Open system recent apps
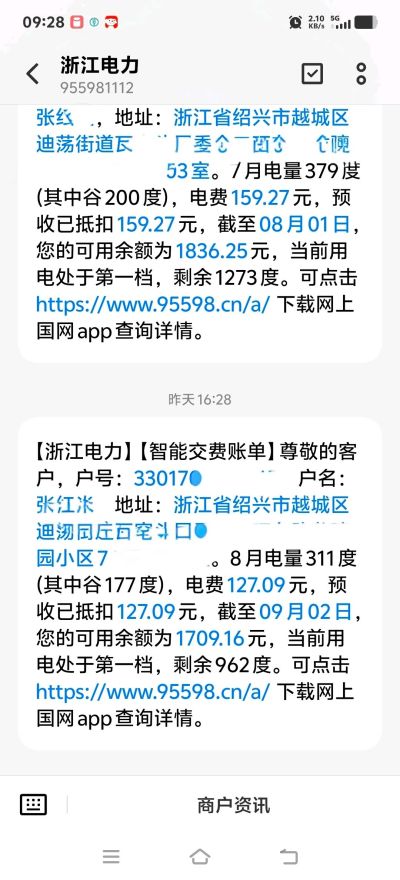 (111, 856)
